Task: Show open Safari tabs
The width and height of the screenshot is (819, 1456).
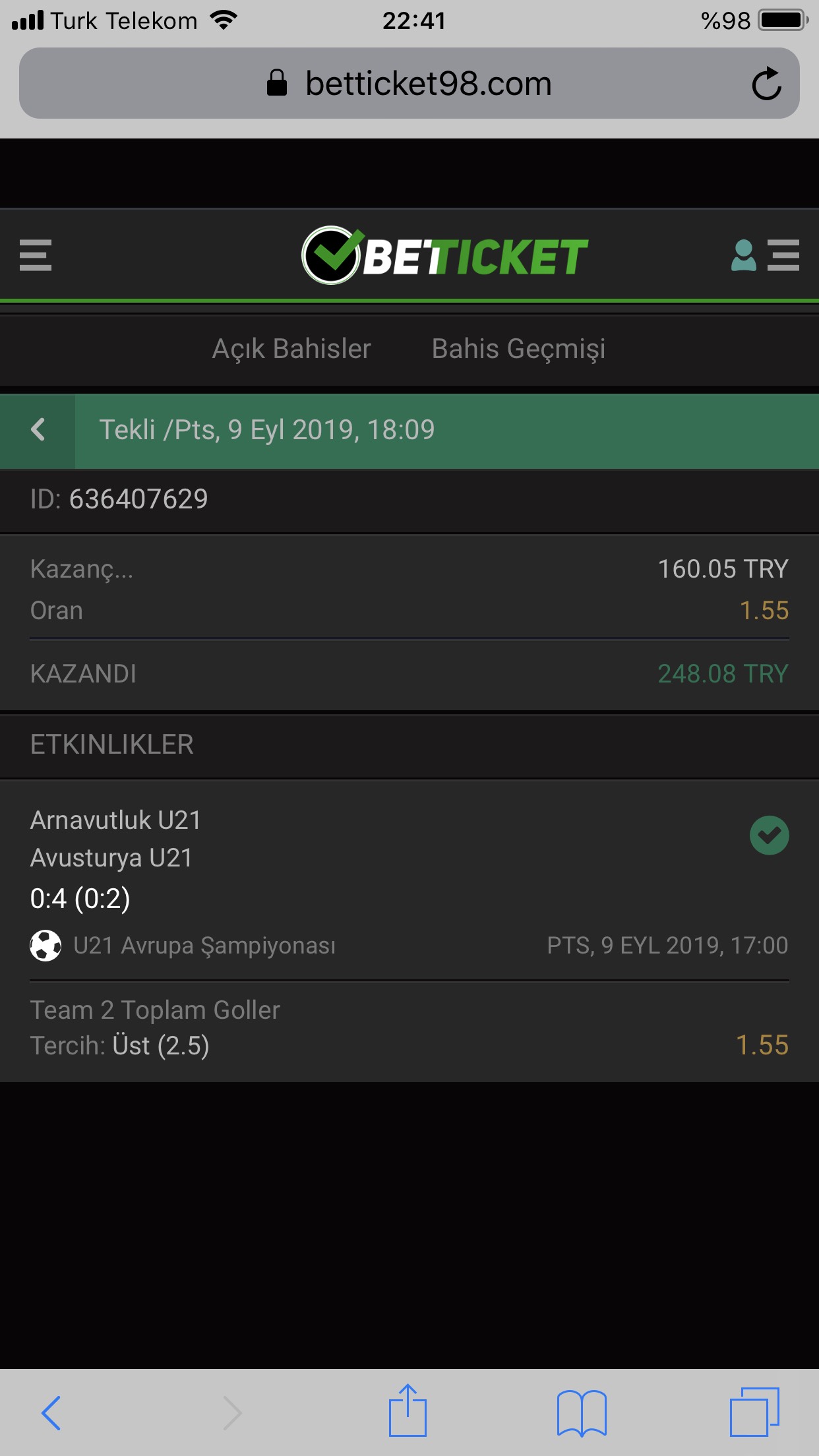Action: click(x=754, y=1412)
